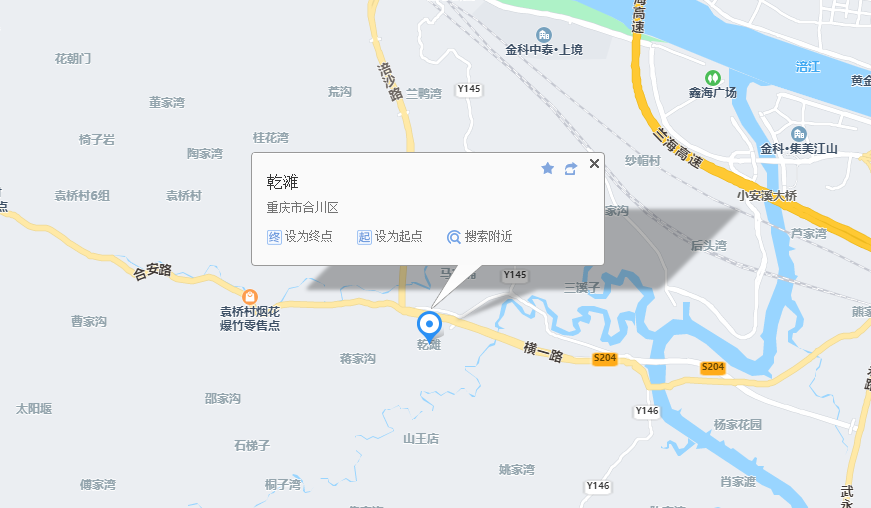Screen dimensions: 871x508
Task: Open the 金科中泰·上境 map marker
Action: pyautogui.click(x=543, y=35)
